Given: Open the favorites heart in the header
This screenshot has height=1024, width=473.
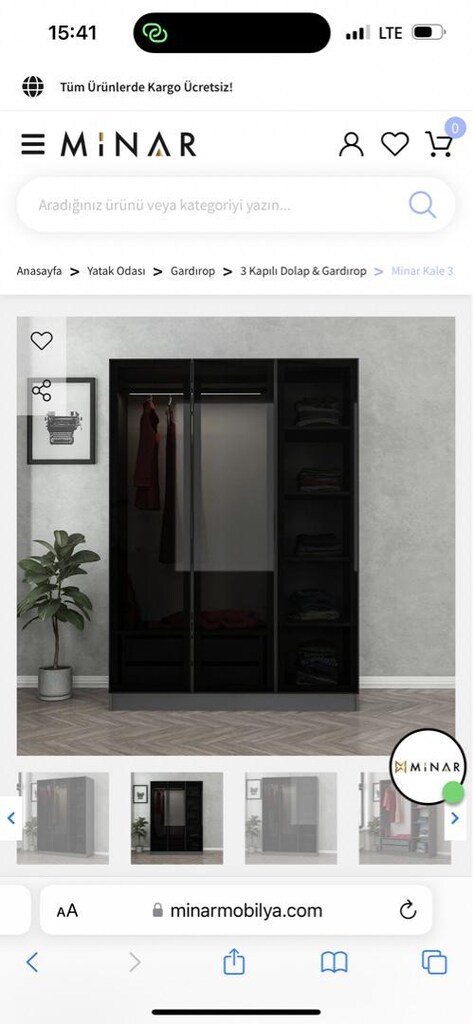Looking at the screenshot, I should pos(395,144).
